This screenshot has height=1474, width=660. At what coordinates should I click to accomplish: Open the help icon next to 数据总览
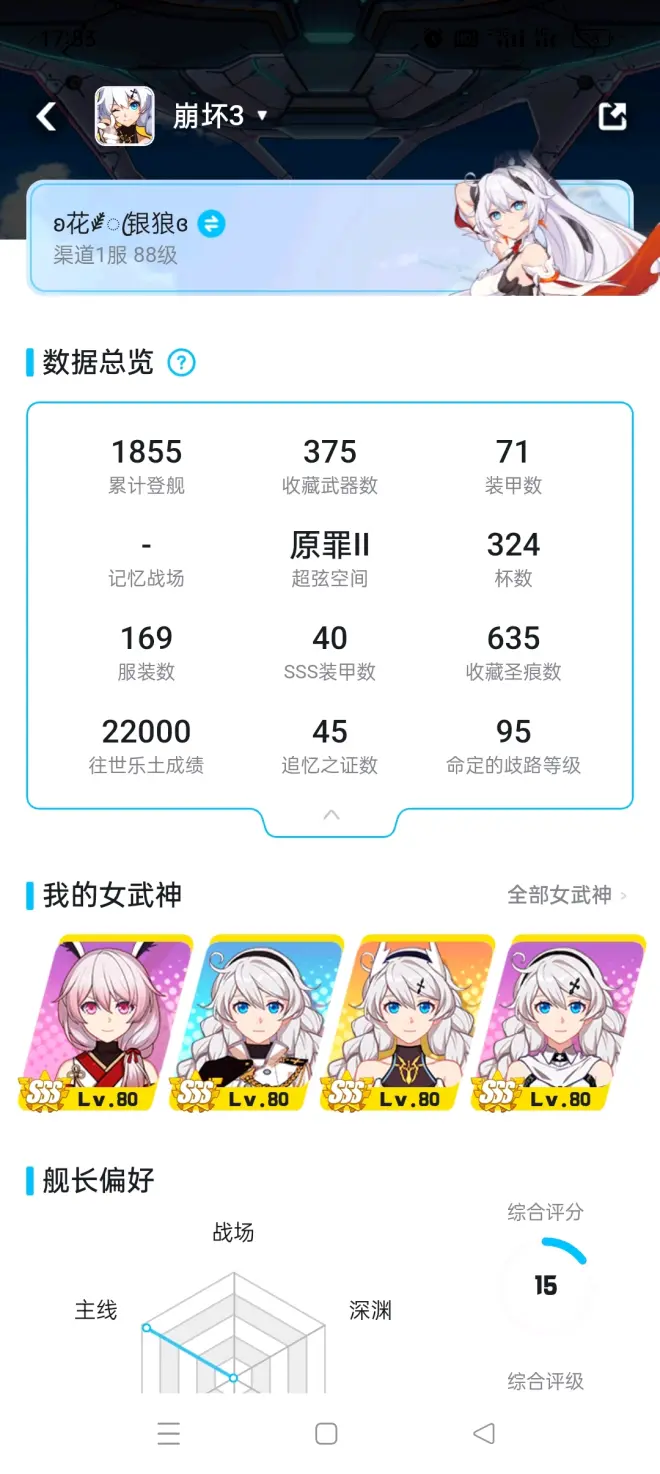pos(181,362)
